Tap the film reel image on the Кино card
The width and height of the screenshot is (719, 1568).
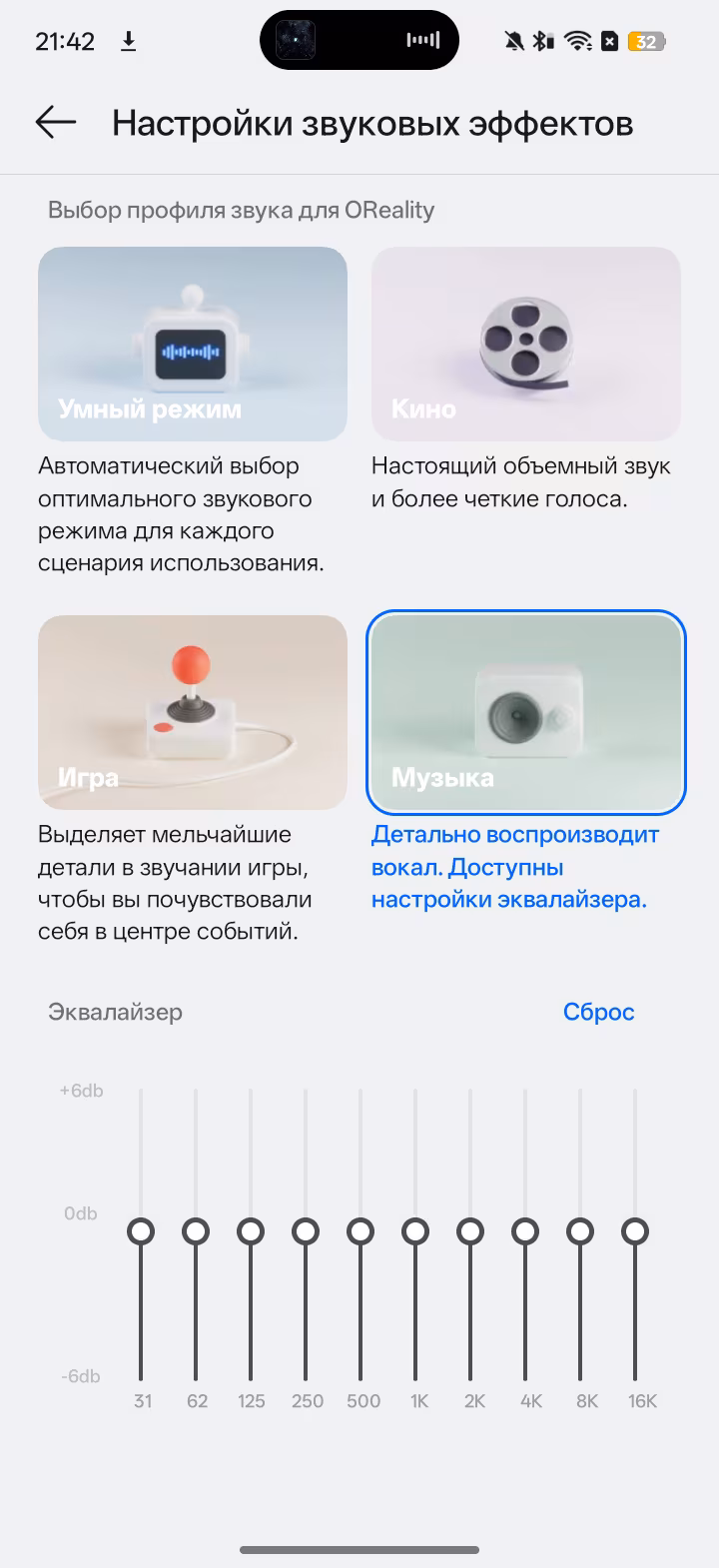[x=526, y=340]
